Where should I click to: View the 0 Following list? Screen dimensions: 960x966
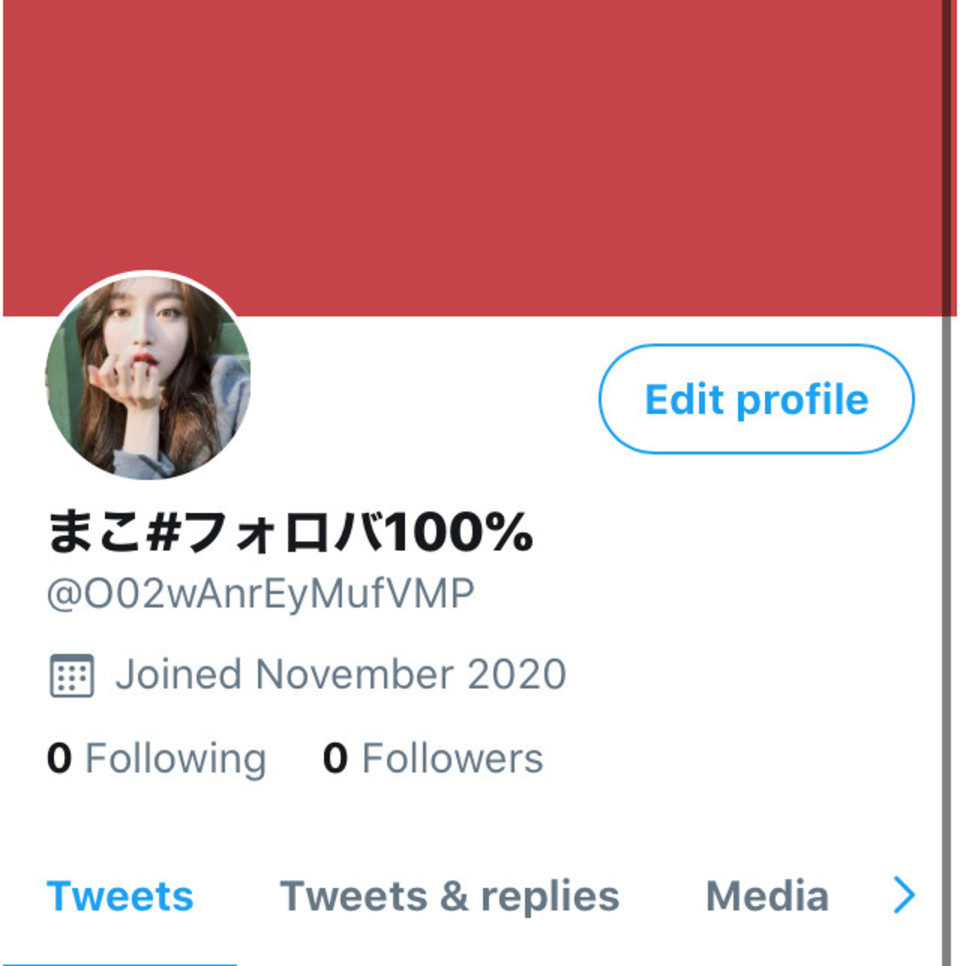(156, 759)
